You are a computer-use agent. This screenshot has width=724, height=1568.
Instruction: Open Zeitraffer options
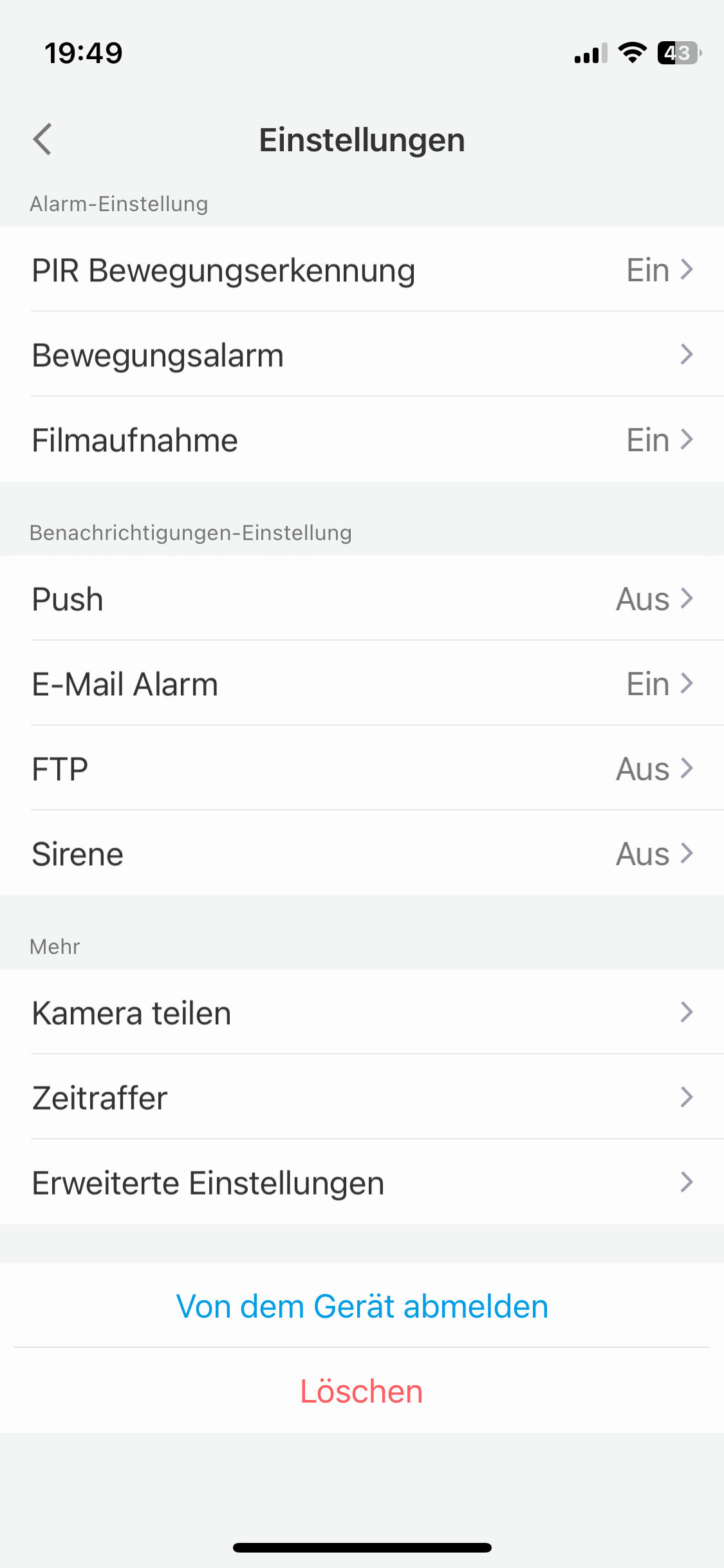[362, 1097]
